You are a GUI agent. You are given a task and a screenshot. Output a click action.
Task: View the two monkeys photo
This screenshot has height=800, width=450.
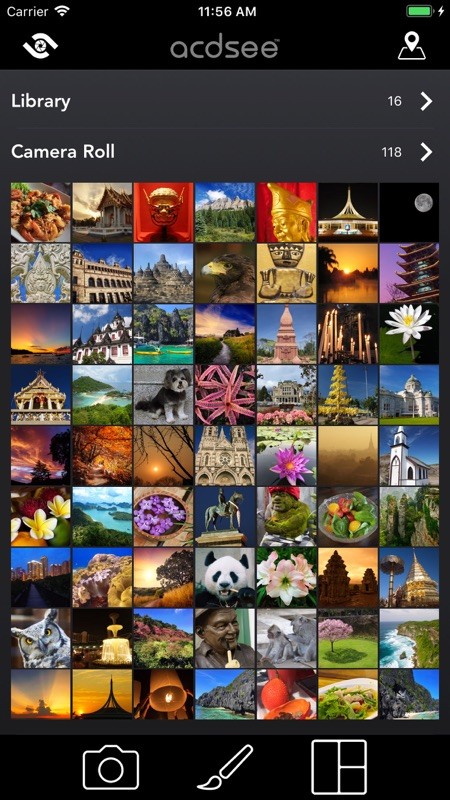pyautogui.click(x=286, y=638)
